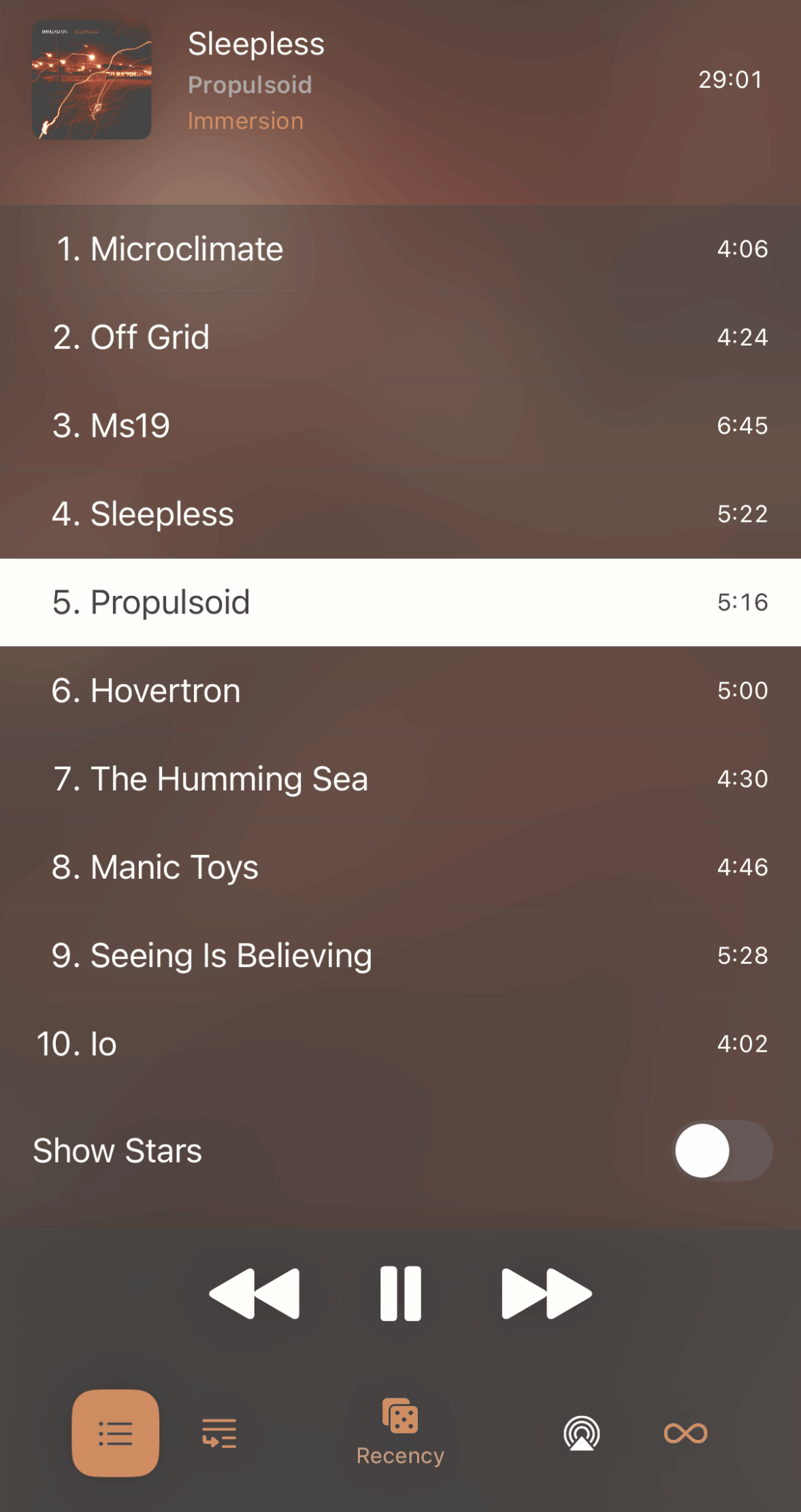Tap the highlighted Propulsoid track

click(x=400, y=603)
